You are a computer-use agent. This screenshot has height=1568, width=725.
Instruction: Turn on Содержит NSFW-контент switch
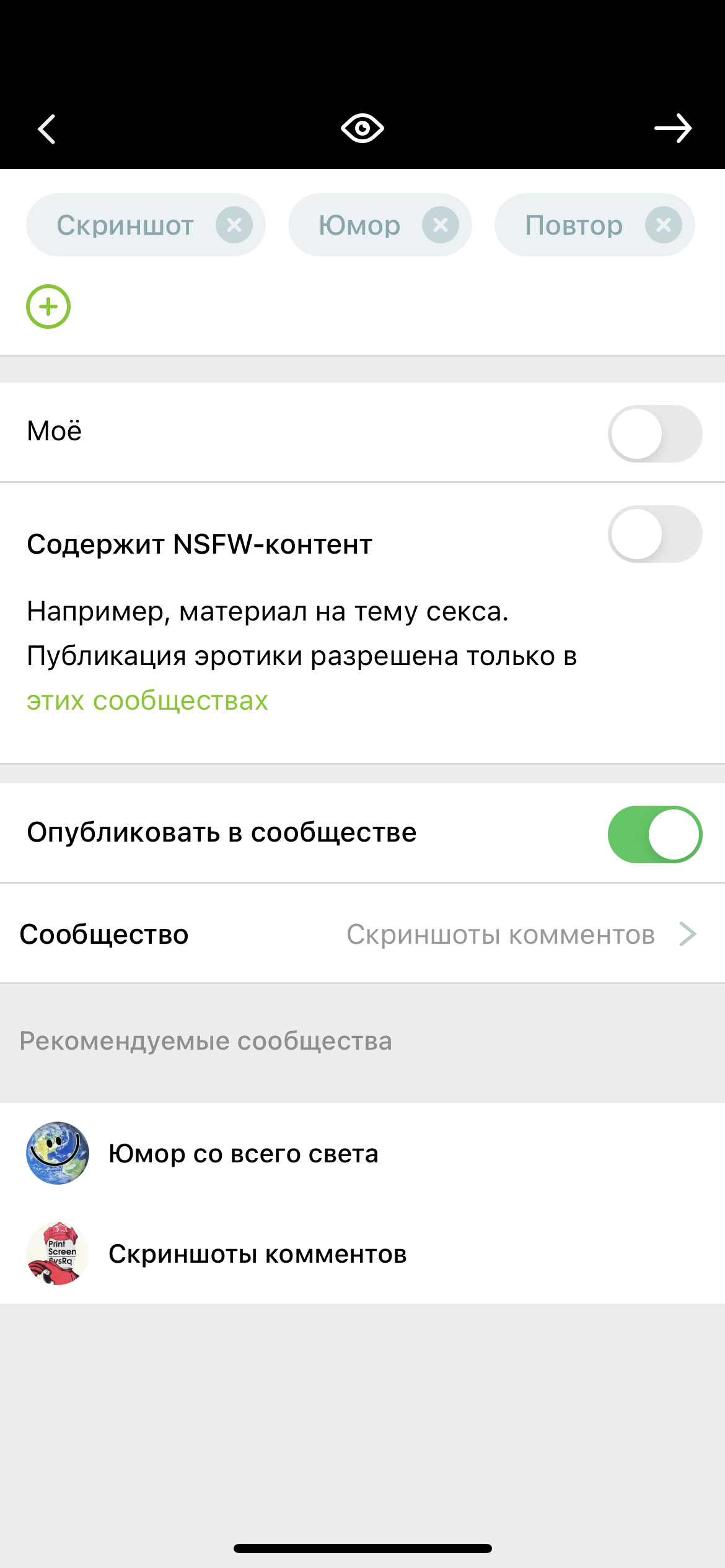(655, 534)
